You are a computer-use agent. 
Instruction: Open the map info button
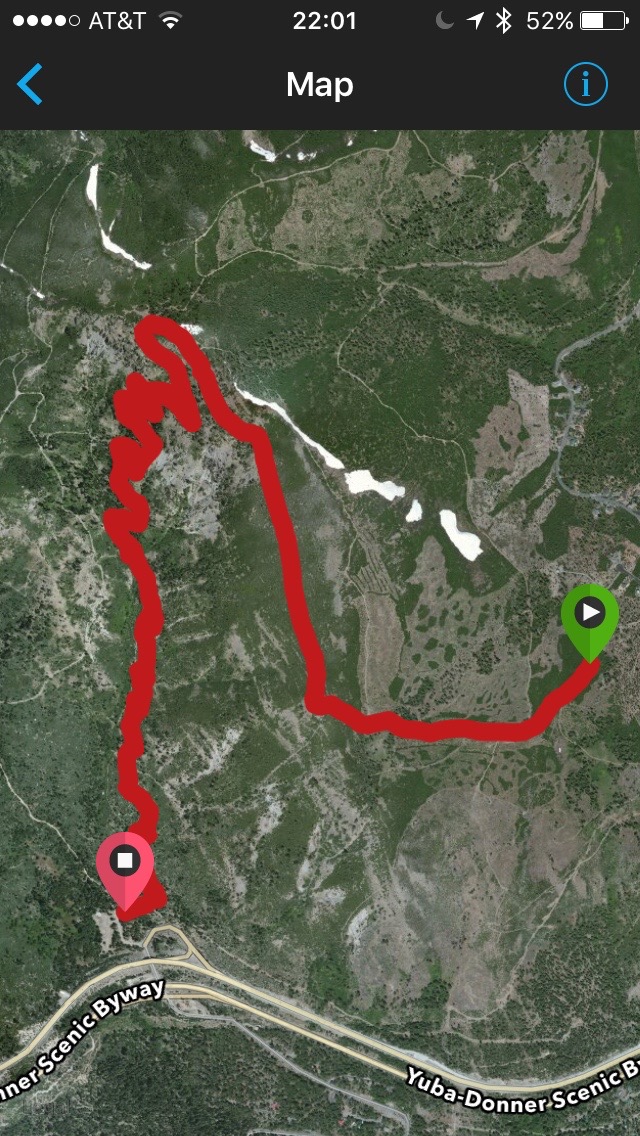coord(585,85)
